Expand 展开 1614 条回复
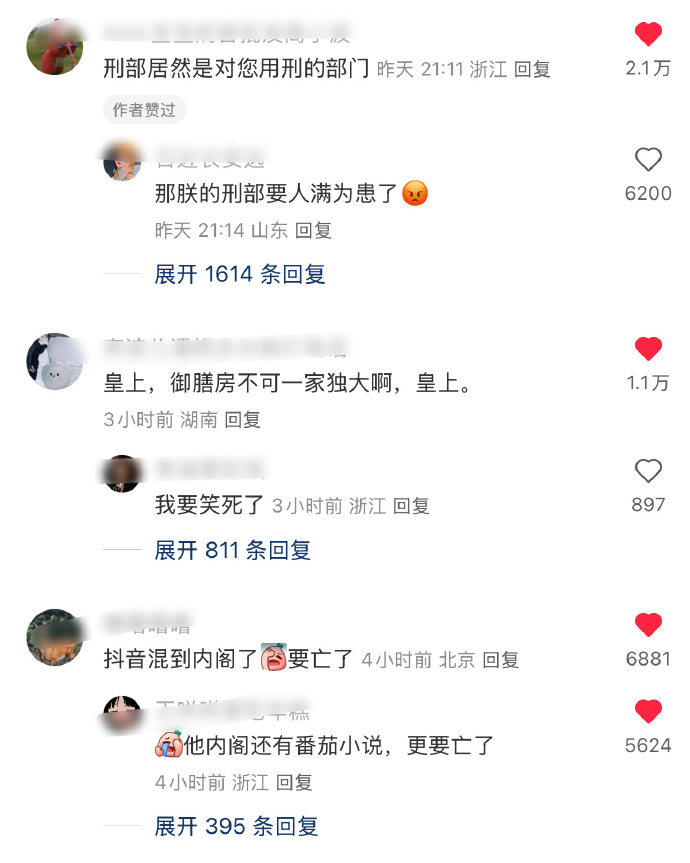Image resolution: width=690 pixels, height=863 pixels. point(240,274)
